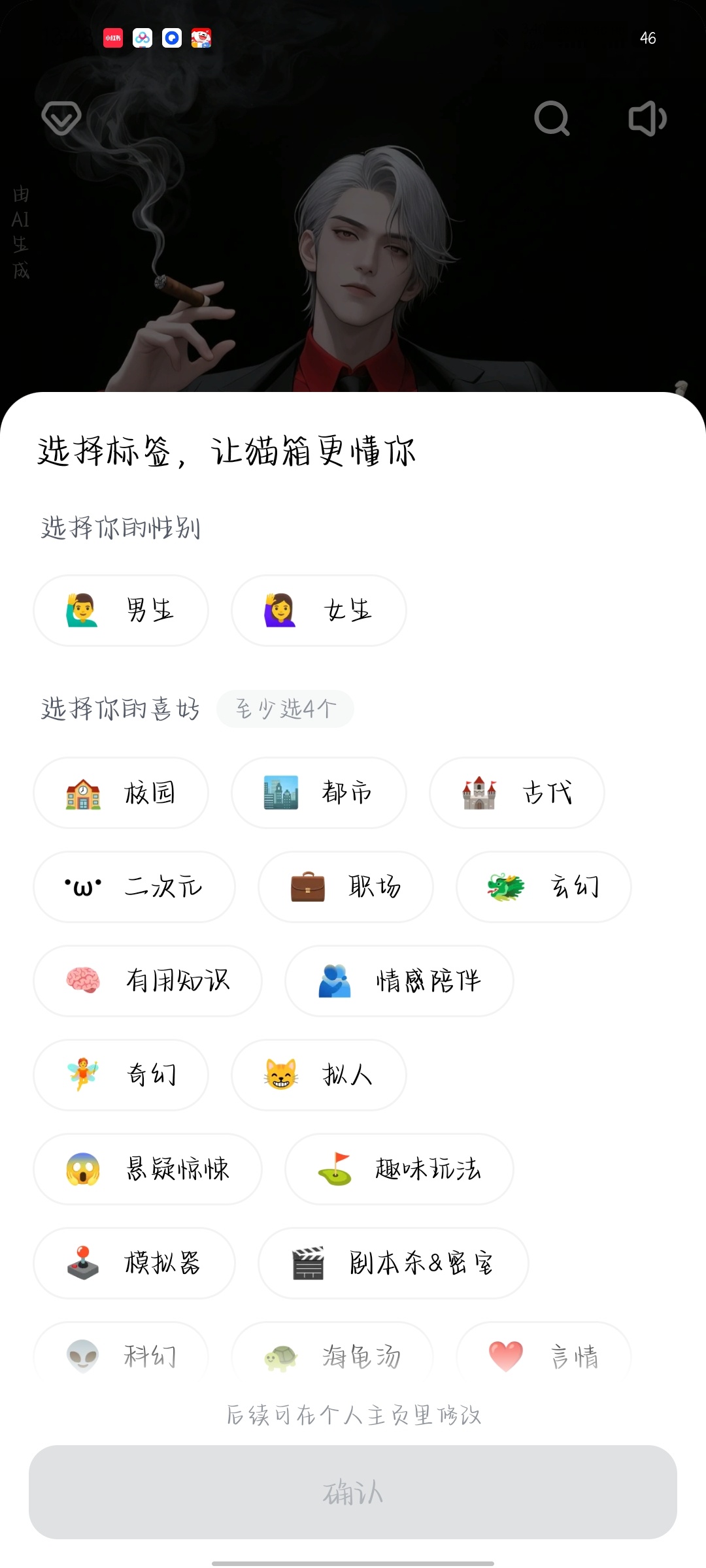Tap the collapse chevron icon at top left

point(61,118)
